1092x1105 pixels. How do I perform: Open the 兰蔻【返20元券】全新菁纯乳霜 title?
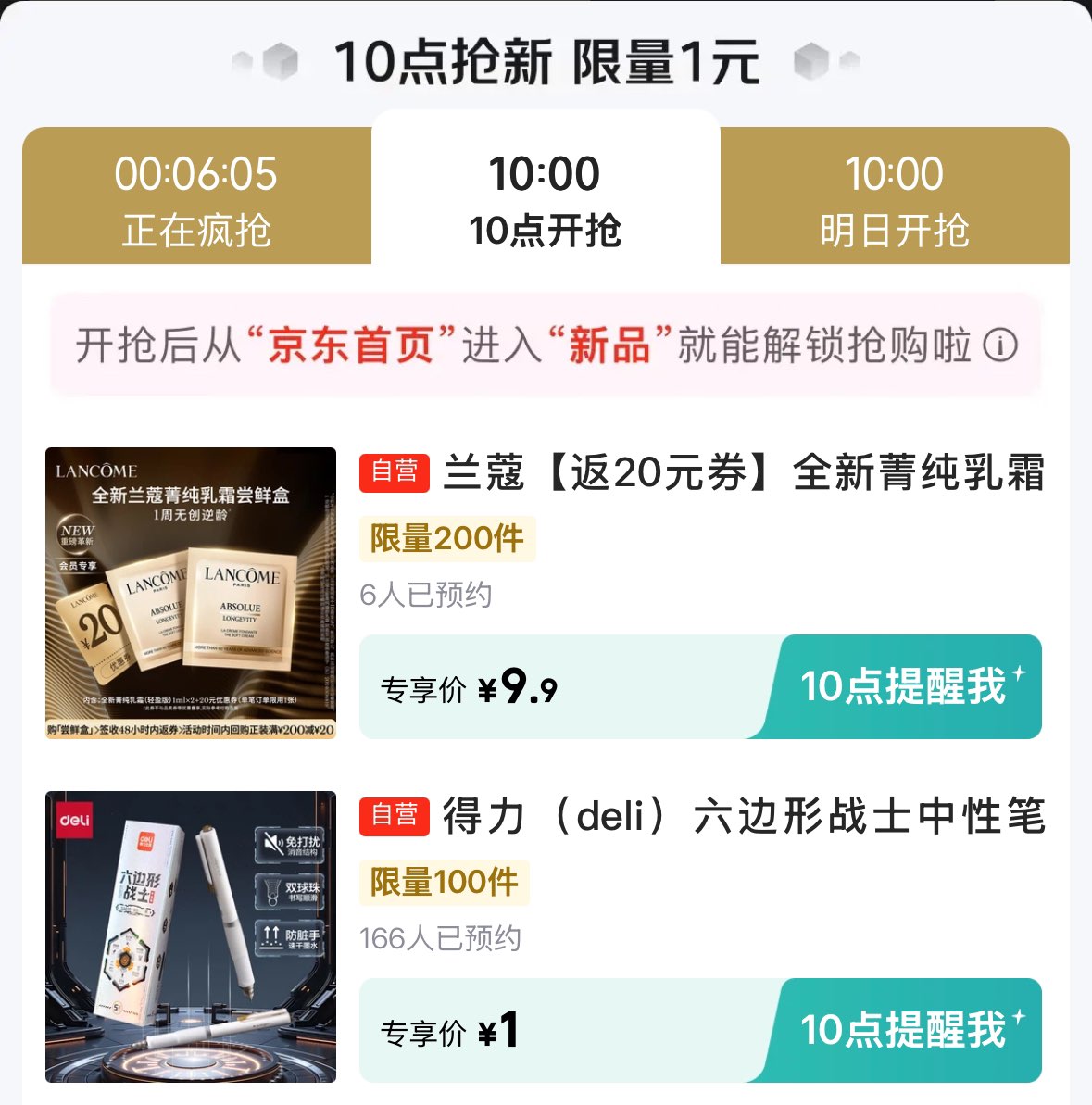(x=744, y=473)
